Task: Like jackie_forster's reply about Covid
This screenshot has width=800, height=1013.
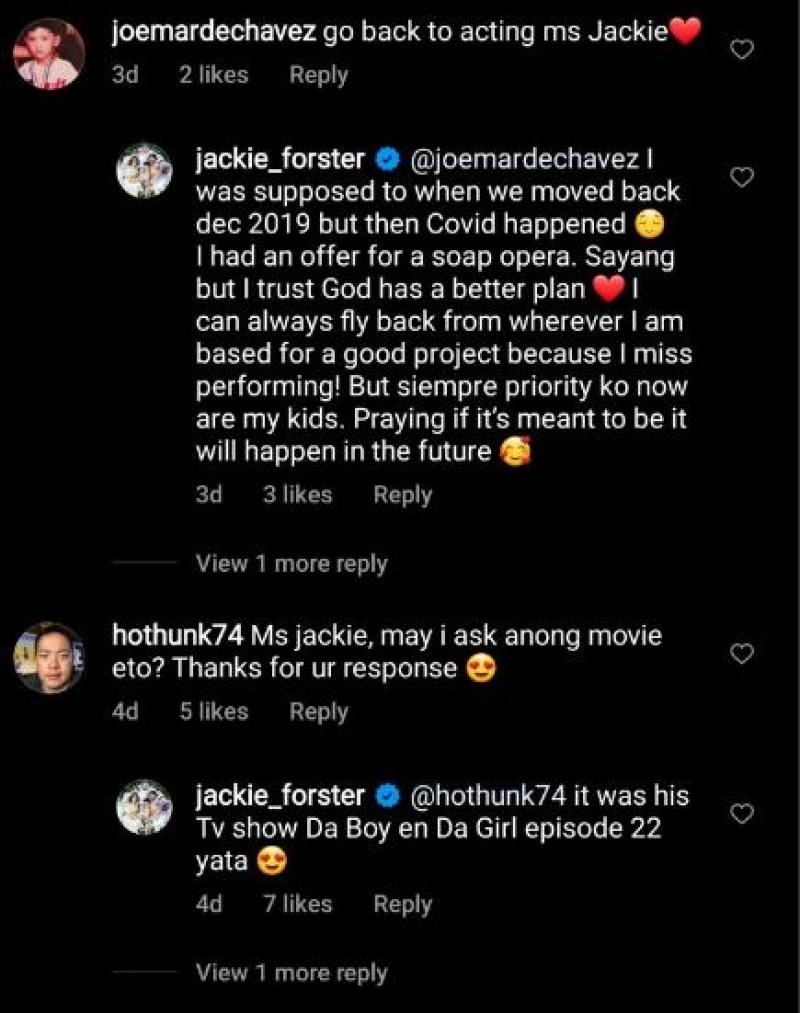Action: click(742, 178)
